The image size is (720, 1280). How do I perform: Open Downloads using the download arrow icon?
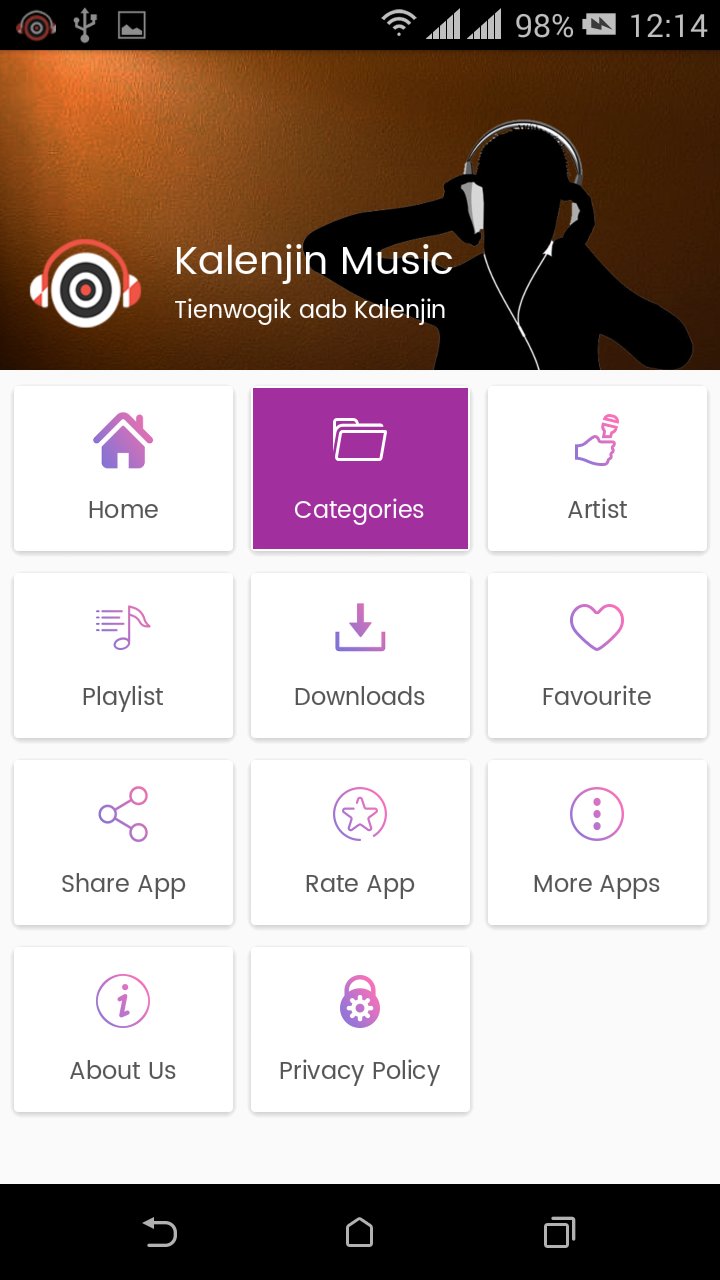[360, 625]
